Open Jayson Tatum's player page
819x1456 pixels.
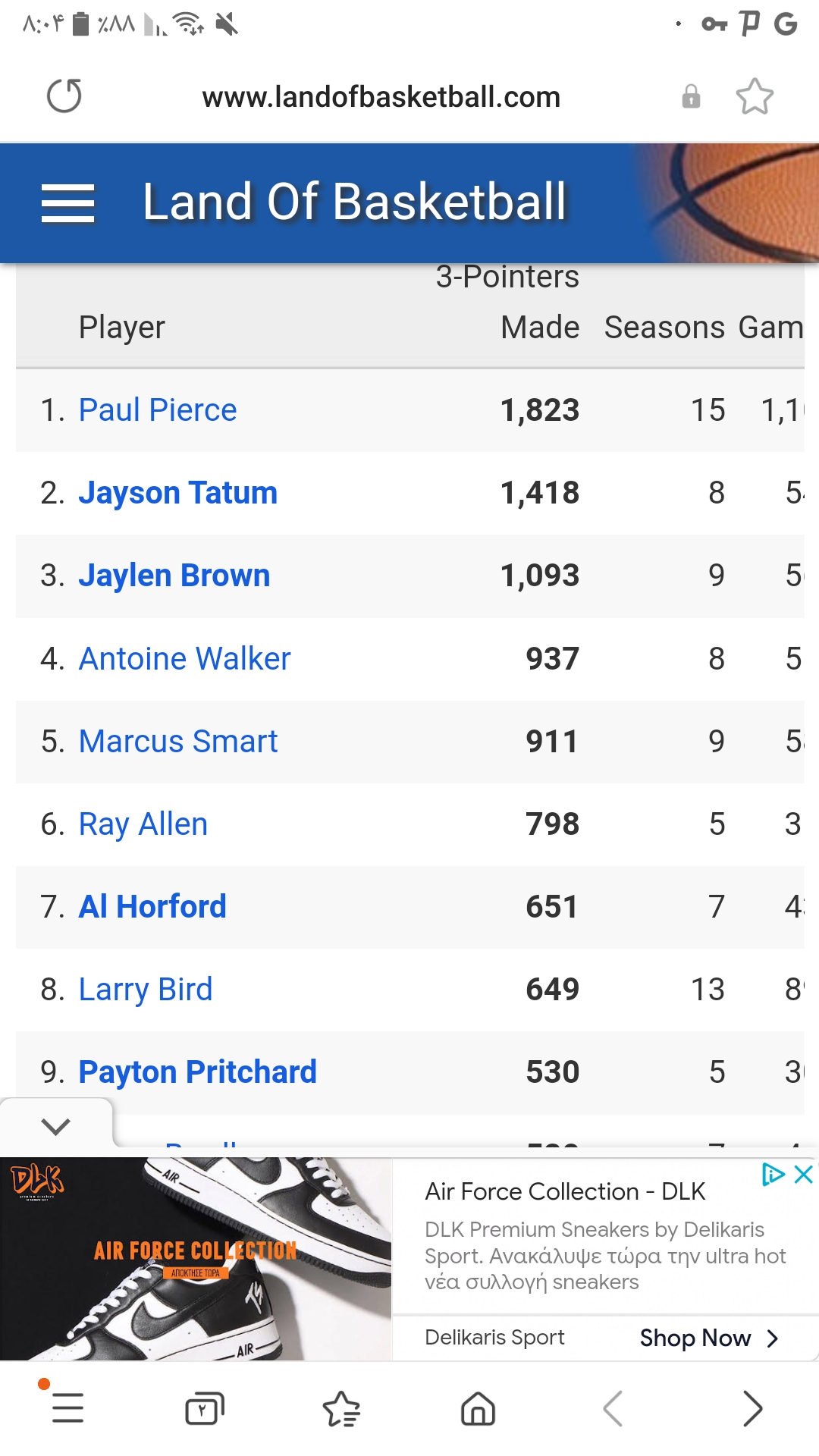[x=178, y=493]
